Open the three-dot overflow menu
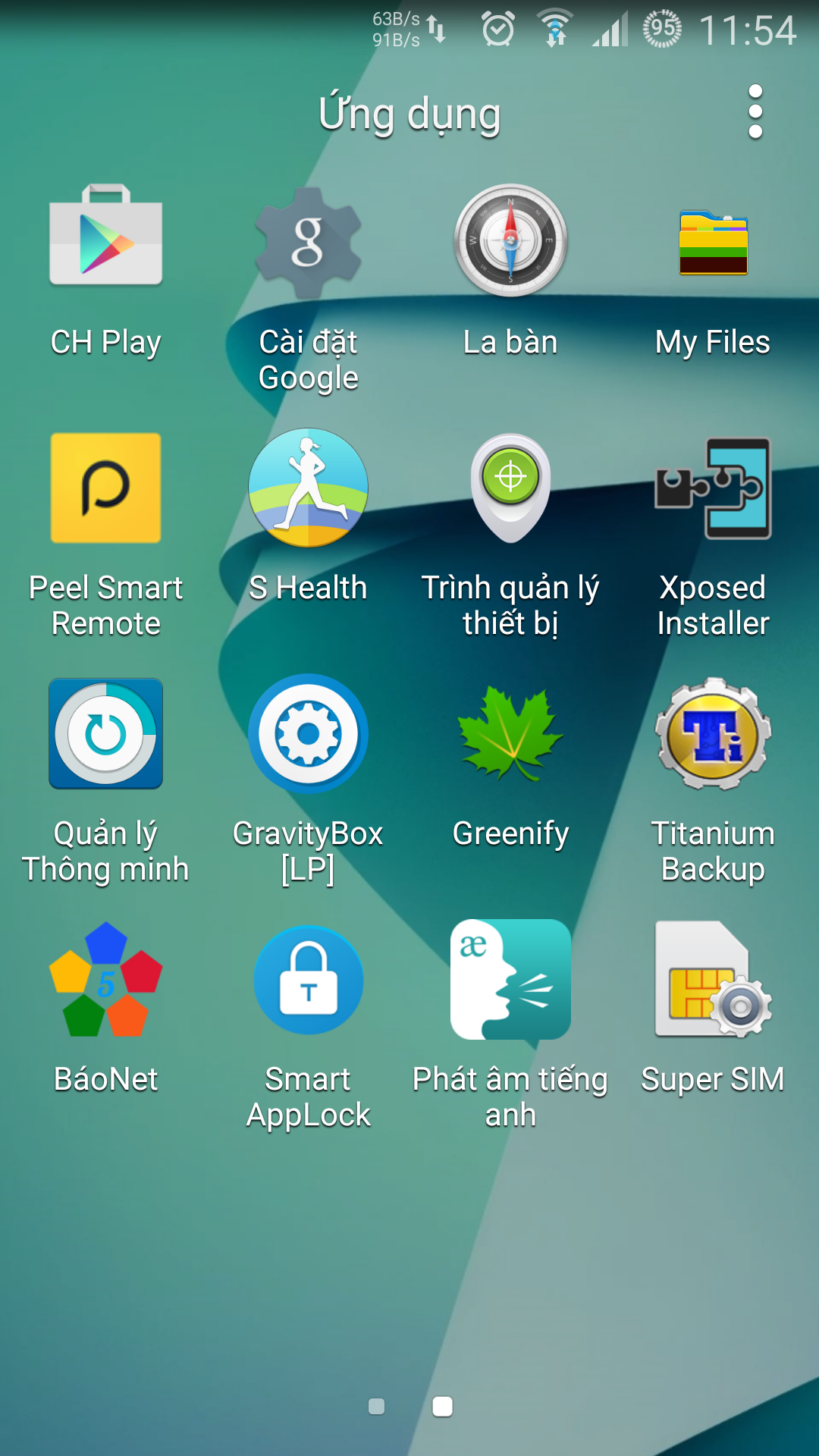This screenshot has width=819, height=1456. (755, 112)
